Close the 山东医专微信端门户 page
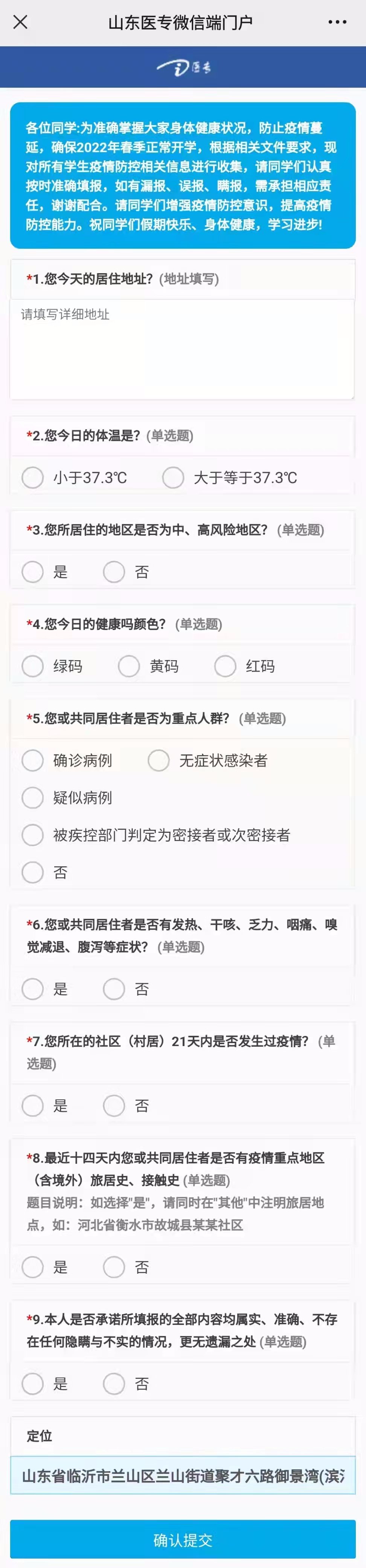Viewport: 366px width, 1568px height. [x=20, y=23]
